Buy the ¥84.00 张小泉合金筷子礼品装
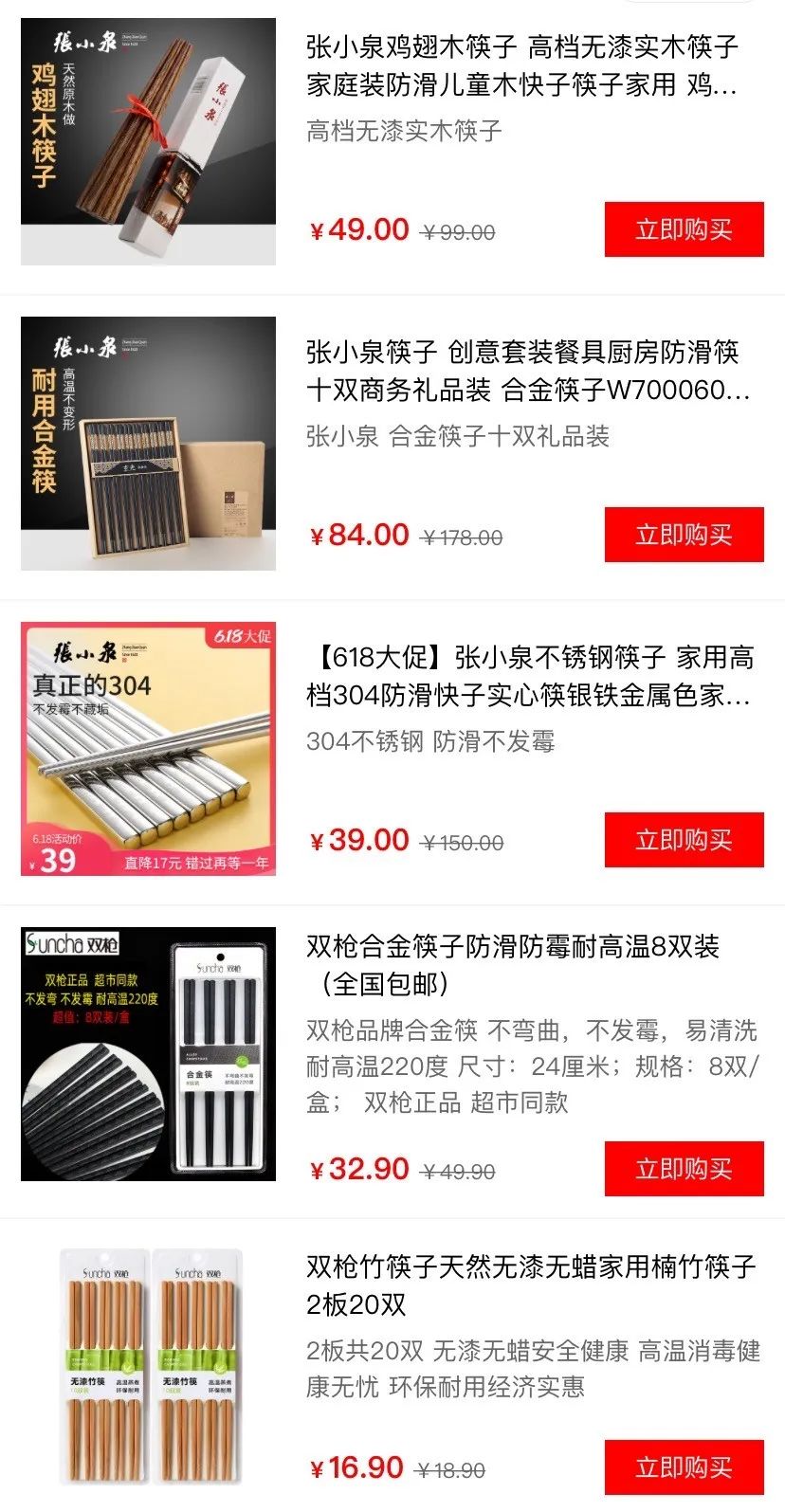Viewport: 785px width, 1512px height. point(684,535)
